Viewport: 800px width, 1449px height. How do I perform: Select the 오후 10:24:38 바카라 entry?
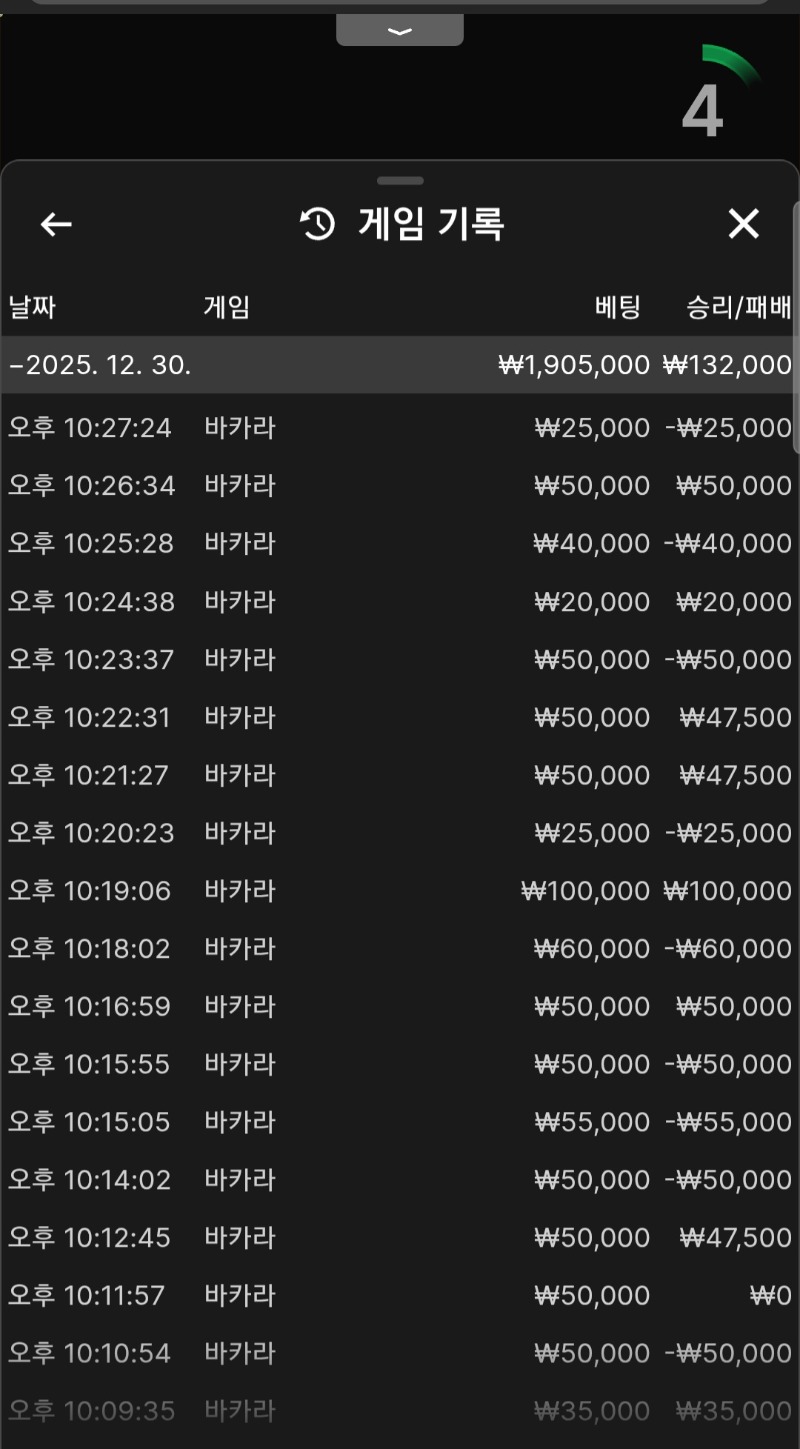(x=400, y=602)
